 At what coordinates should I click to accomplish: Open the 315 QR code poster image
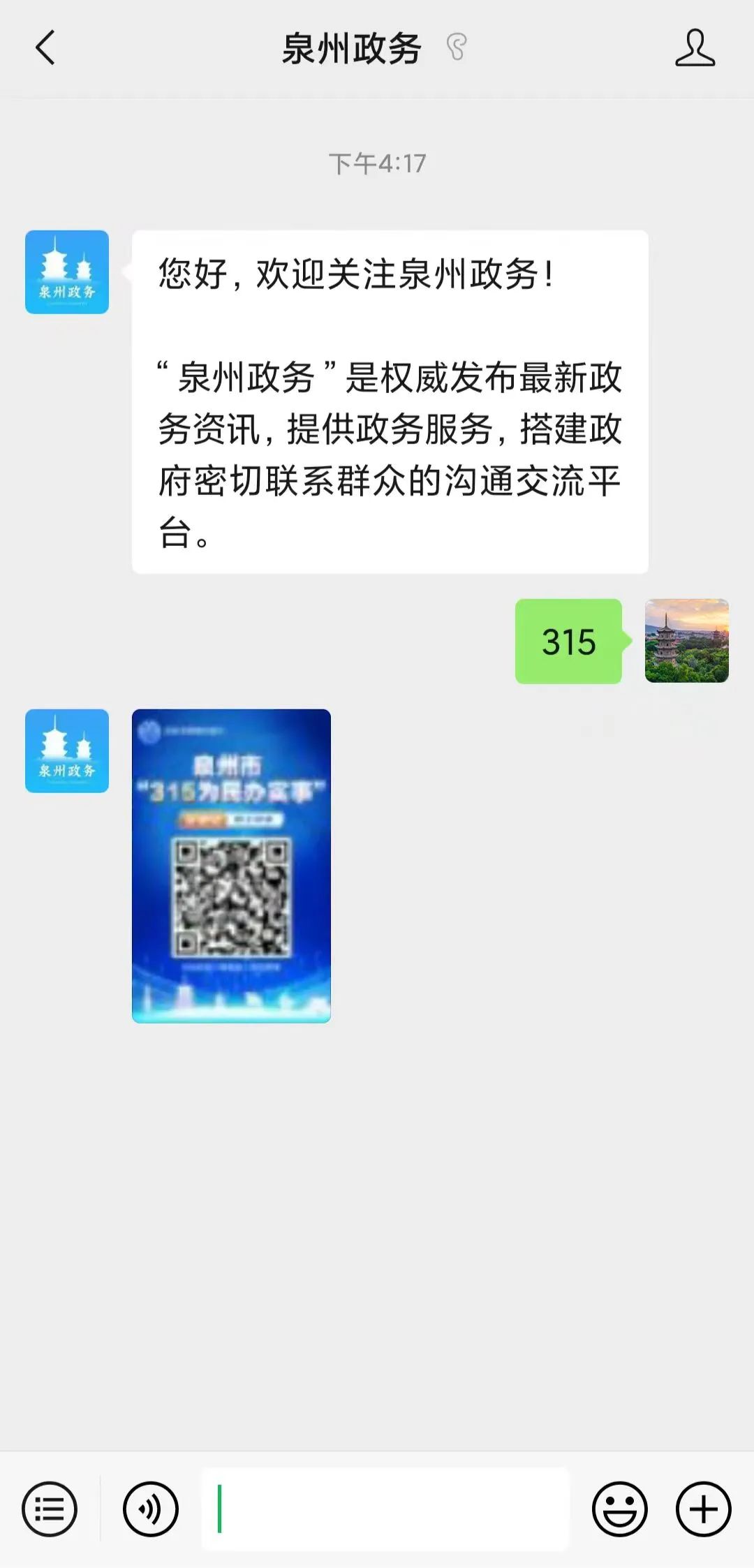click(x=231, y=866)
